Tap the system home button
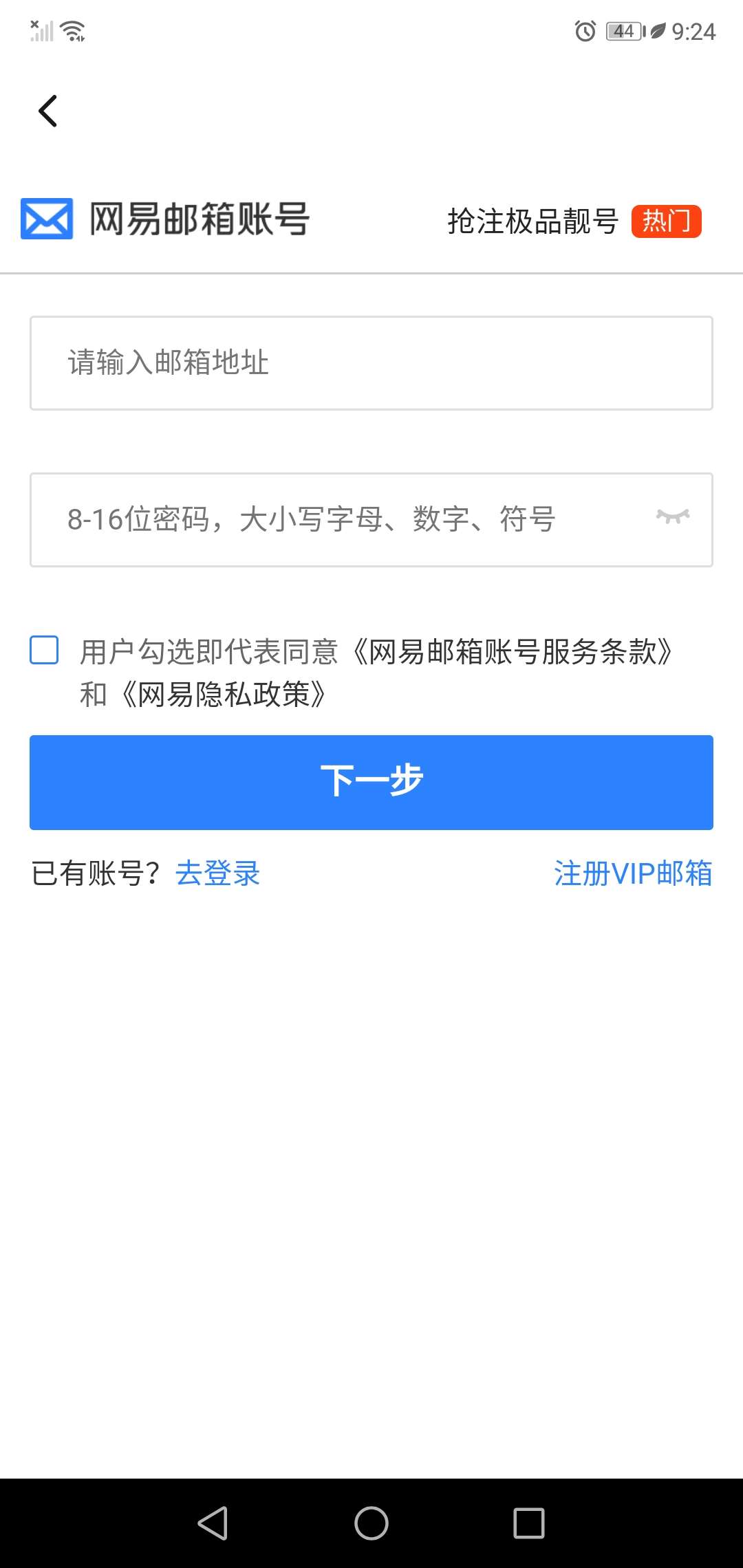Image resolution: width=743 pixels, height=1568 pixels. click(x=371, y=1523)
